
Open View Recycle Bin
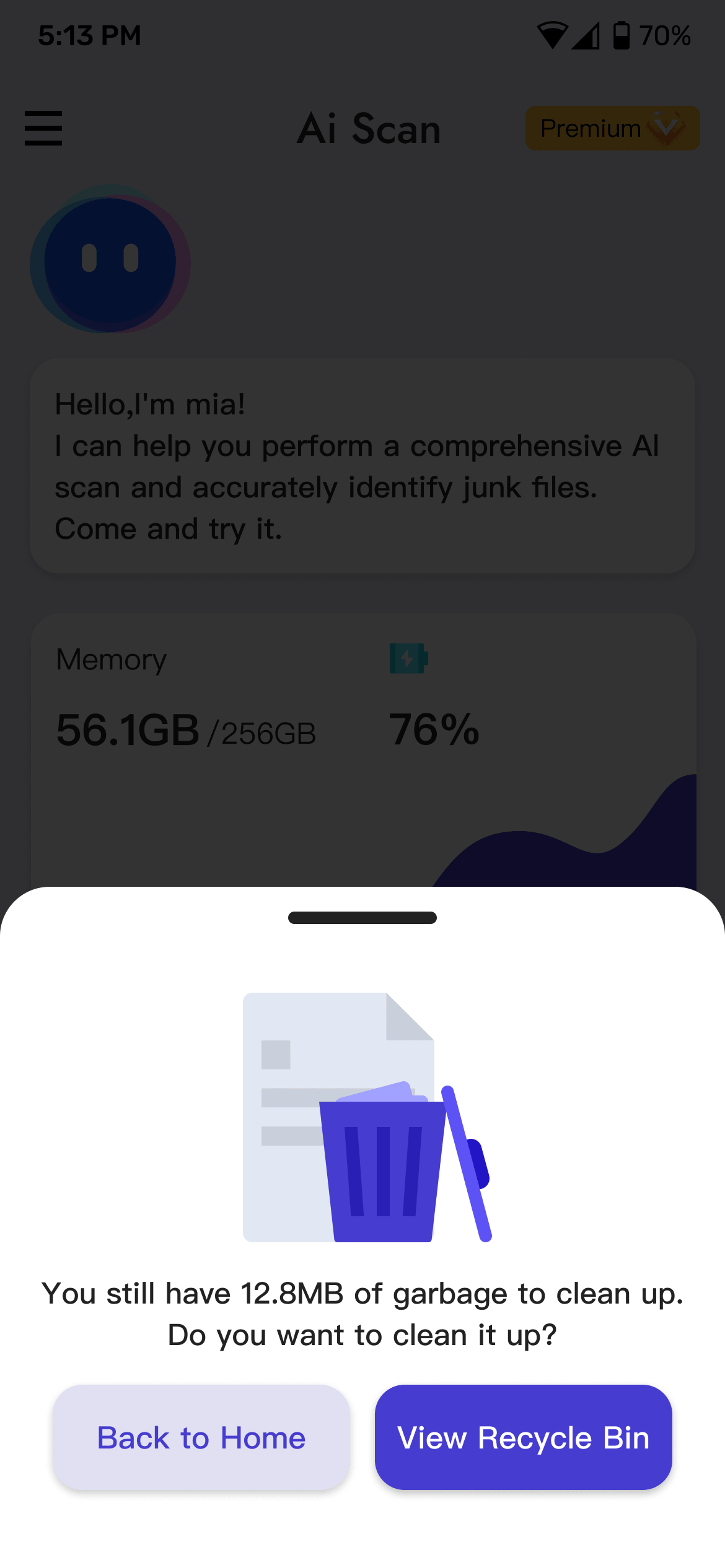coord(523,1437)
